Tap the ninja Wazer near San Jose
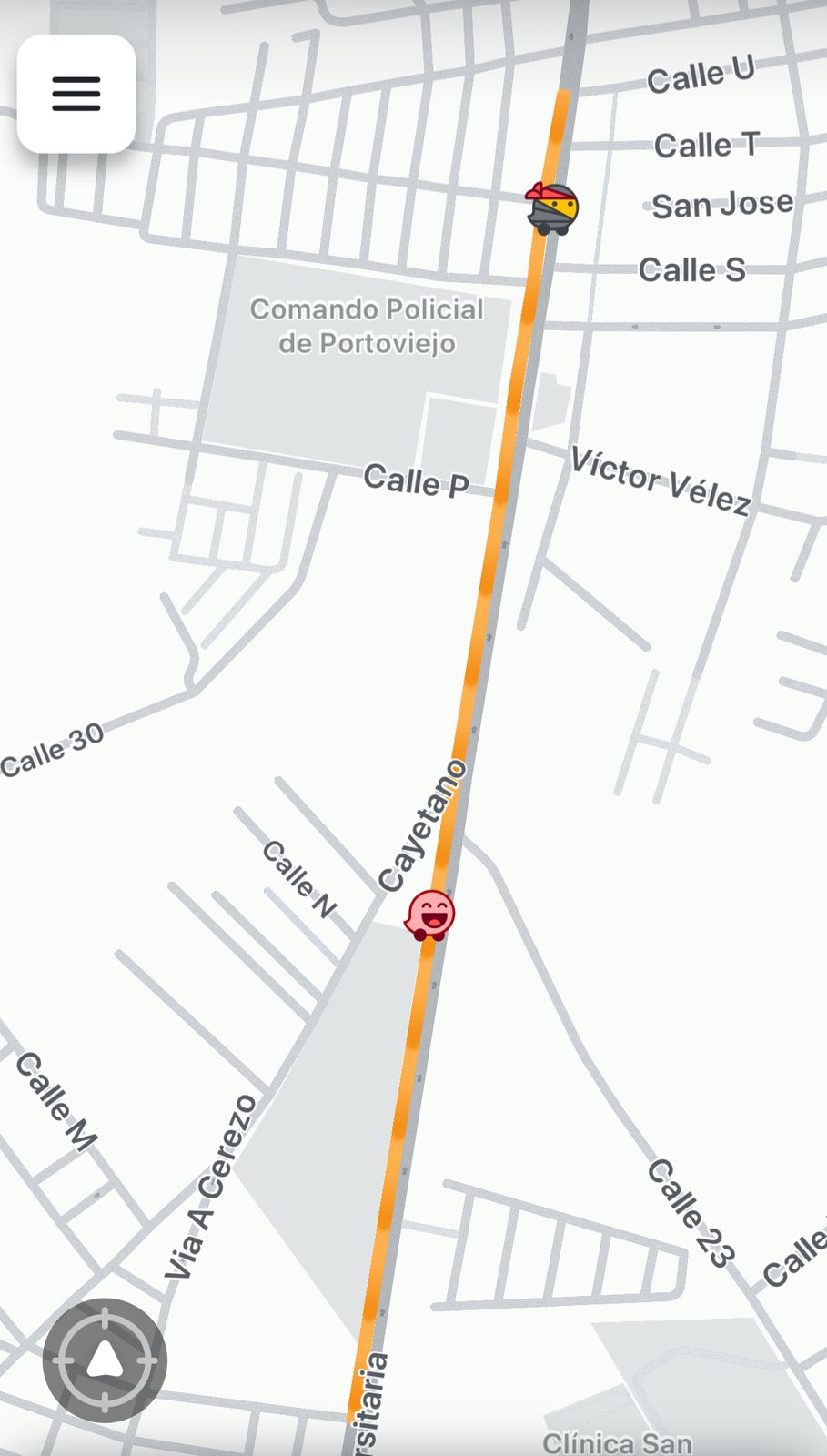Viewport: 827px width, 1456px height. point(552,208)
